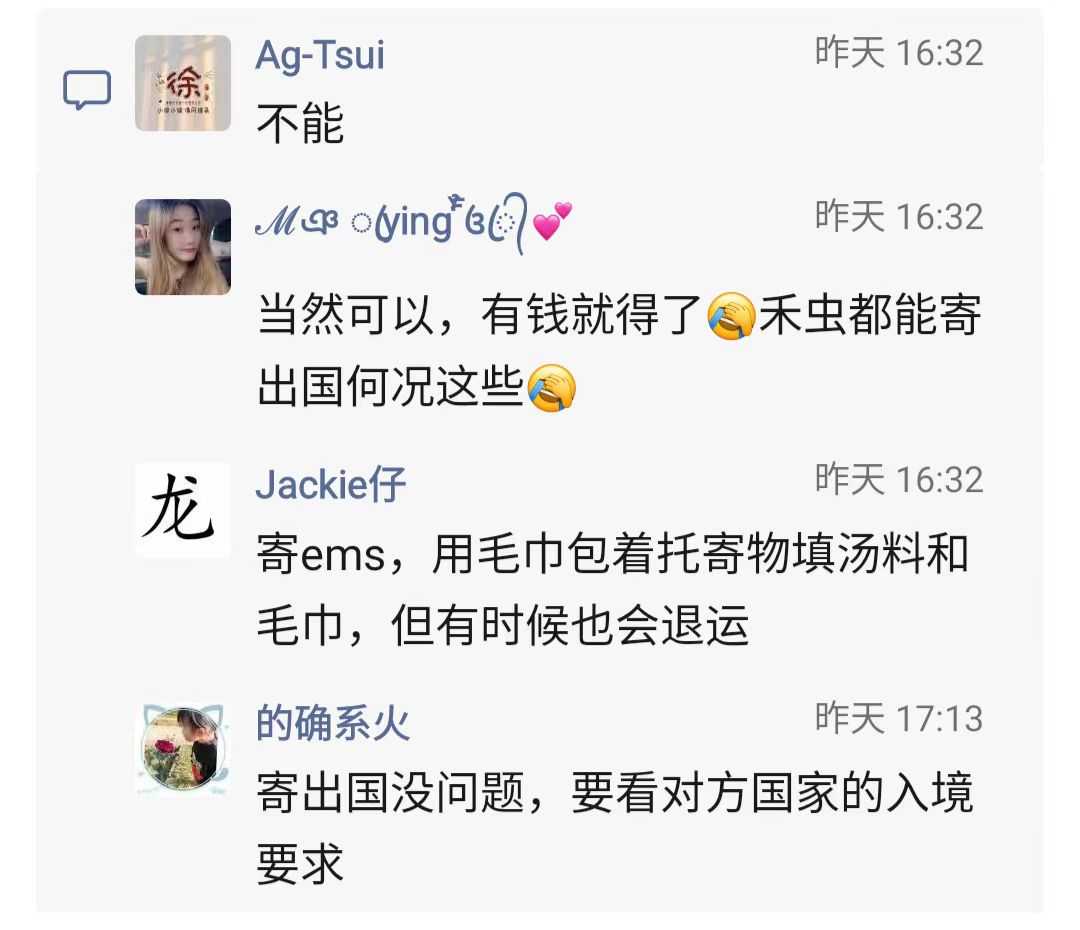The height and width of the screenshot is (930, 1080).
Task: View the profile photo of the ying user
Action: [183, 247]
